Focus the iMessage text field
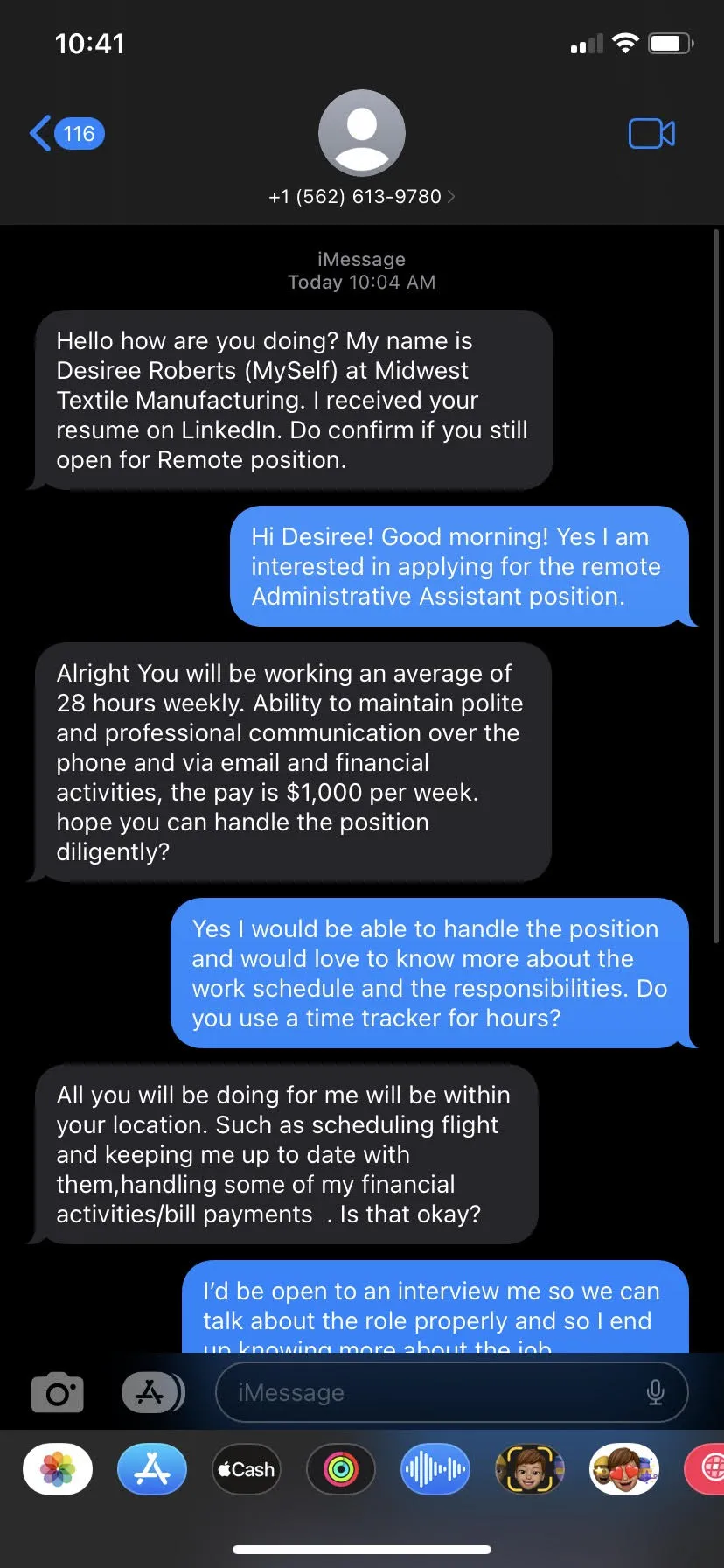This screenshot has width=724, height=1568. tap(428, 1392)
